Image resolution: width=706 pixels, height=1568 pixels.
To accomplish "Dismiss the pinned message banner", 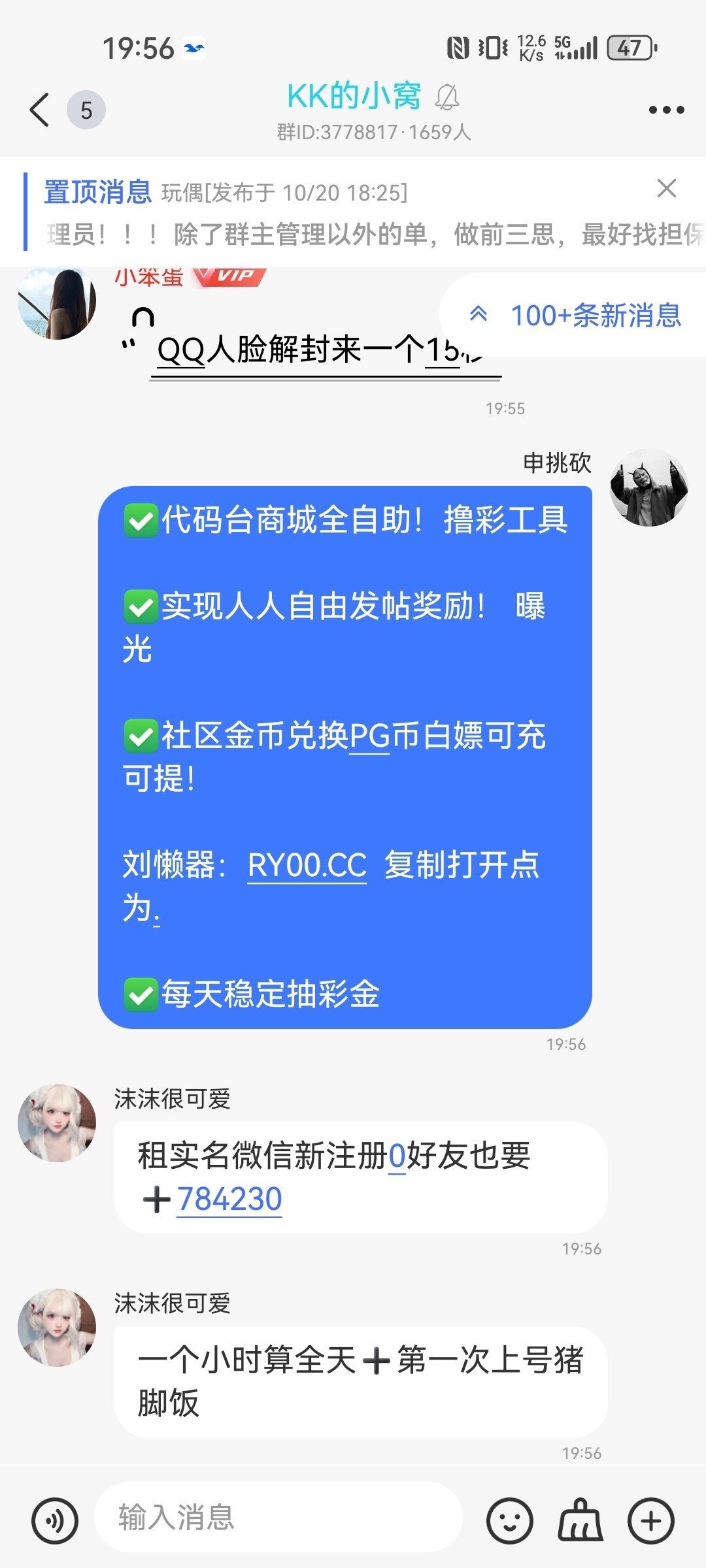I will coord(666,189).
